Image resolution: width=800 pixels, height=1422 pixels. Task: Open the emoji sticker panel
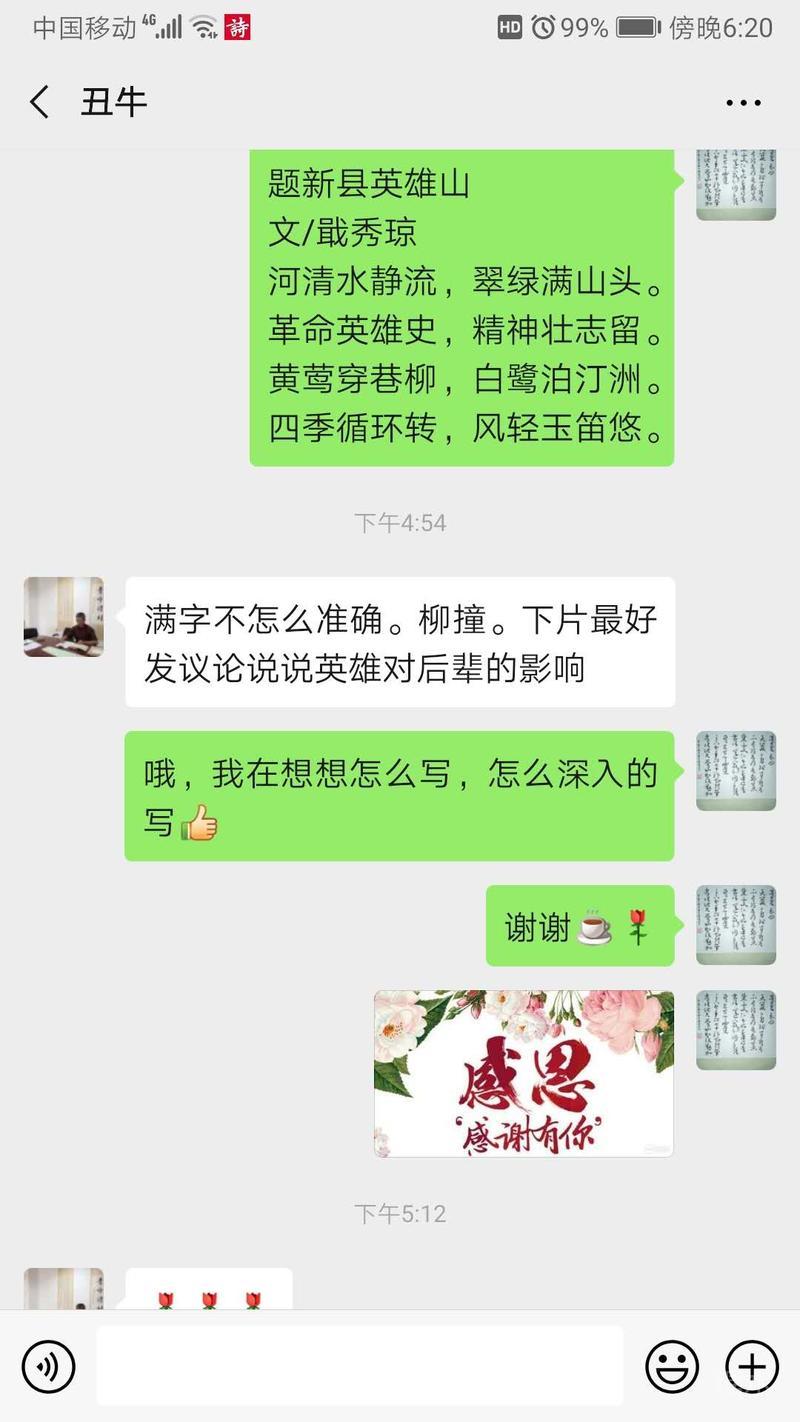click(672, 1366)
